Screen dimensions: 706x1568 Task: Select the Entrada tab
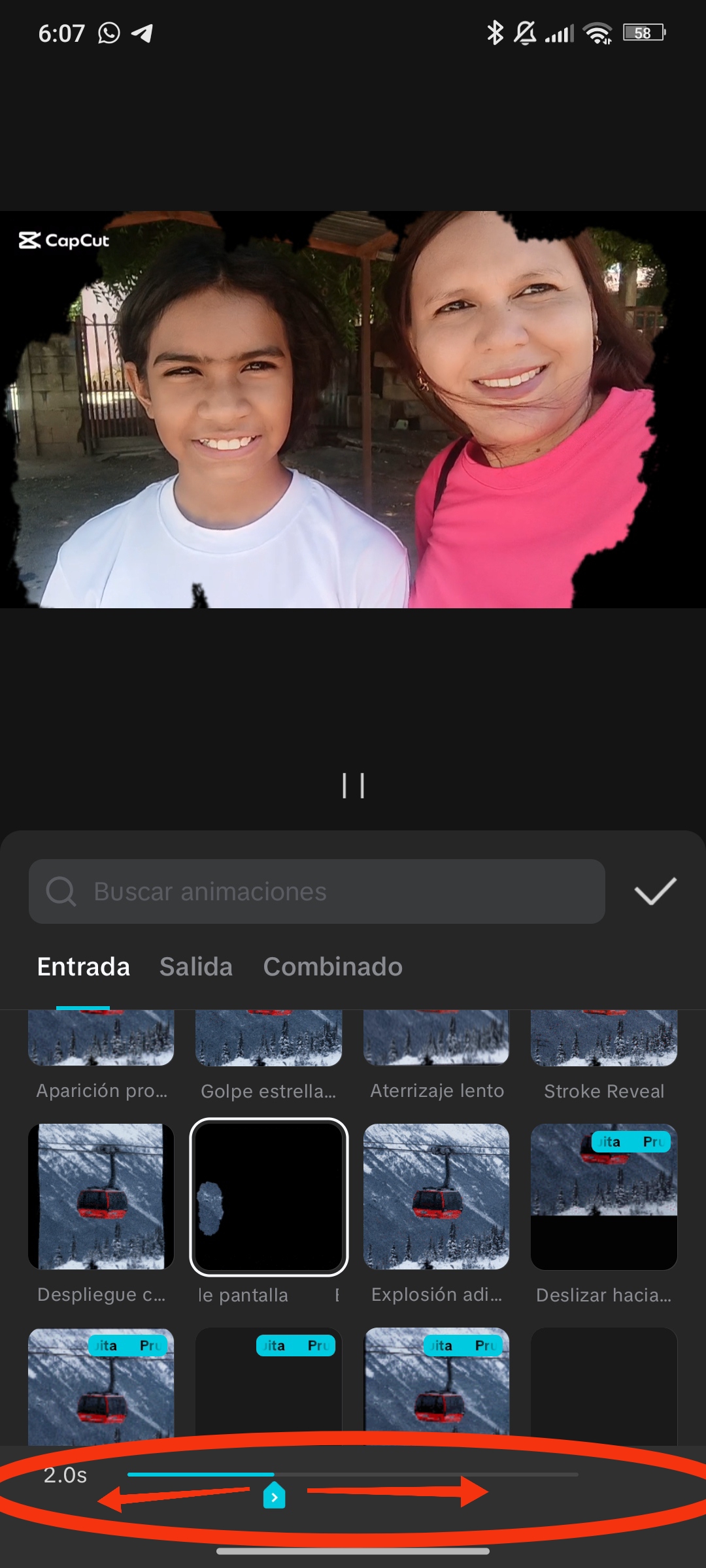coord(83,967)
